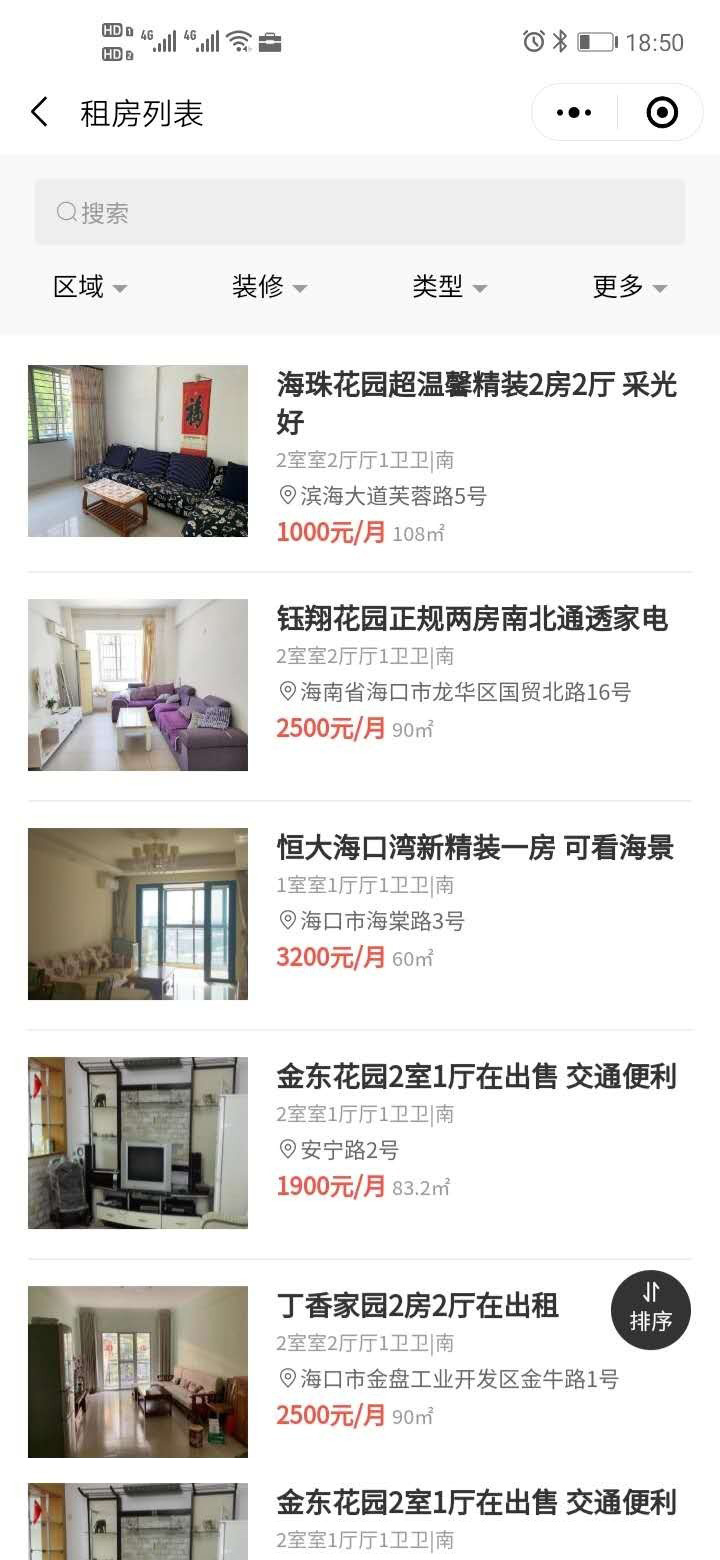720x1560 pixels.
Task: Open the mini program more-options menu
Action: pos(574,112)
